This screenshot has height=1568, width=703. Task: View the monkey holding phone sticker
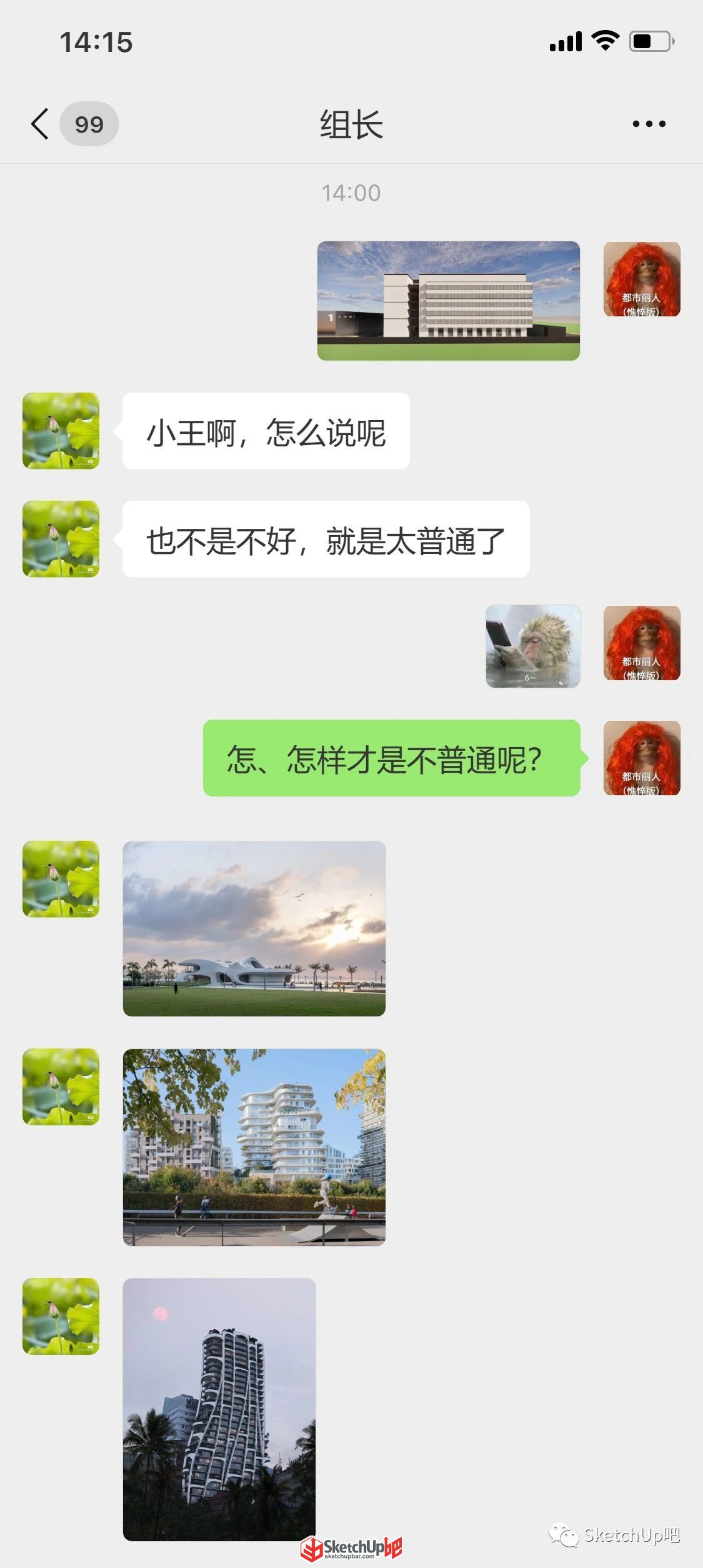point(533,646)
